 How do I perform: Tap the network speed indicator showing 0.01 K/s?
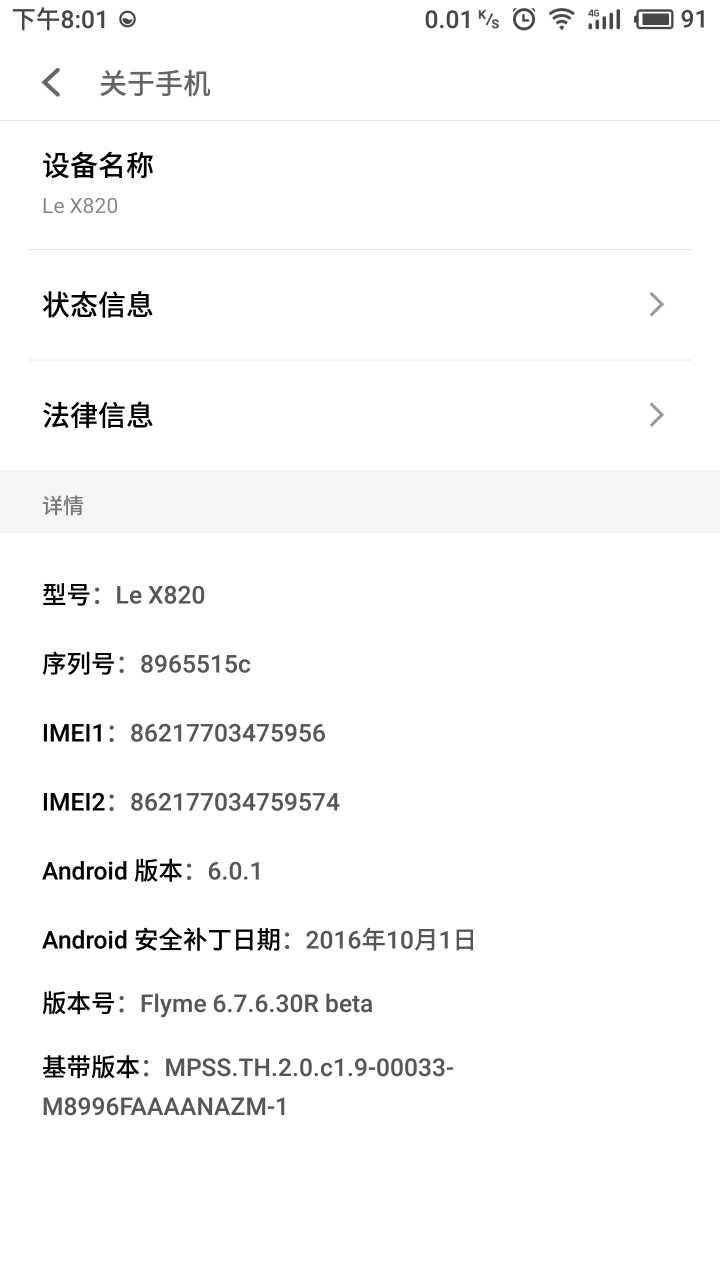pos(462,18)
